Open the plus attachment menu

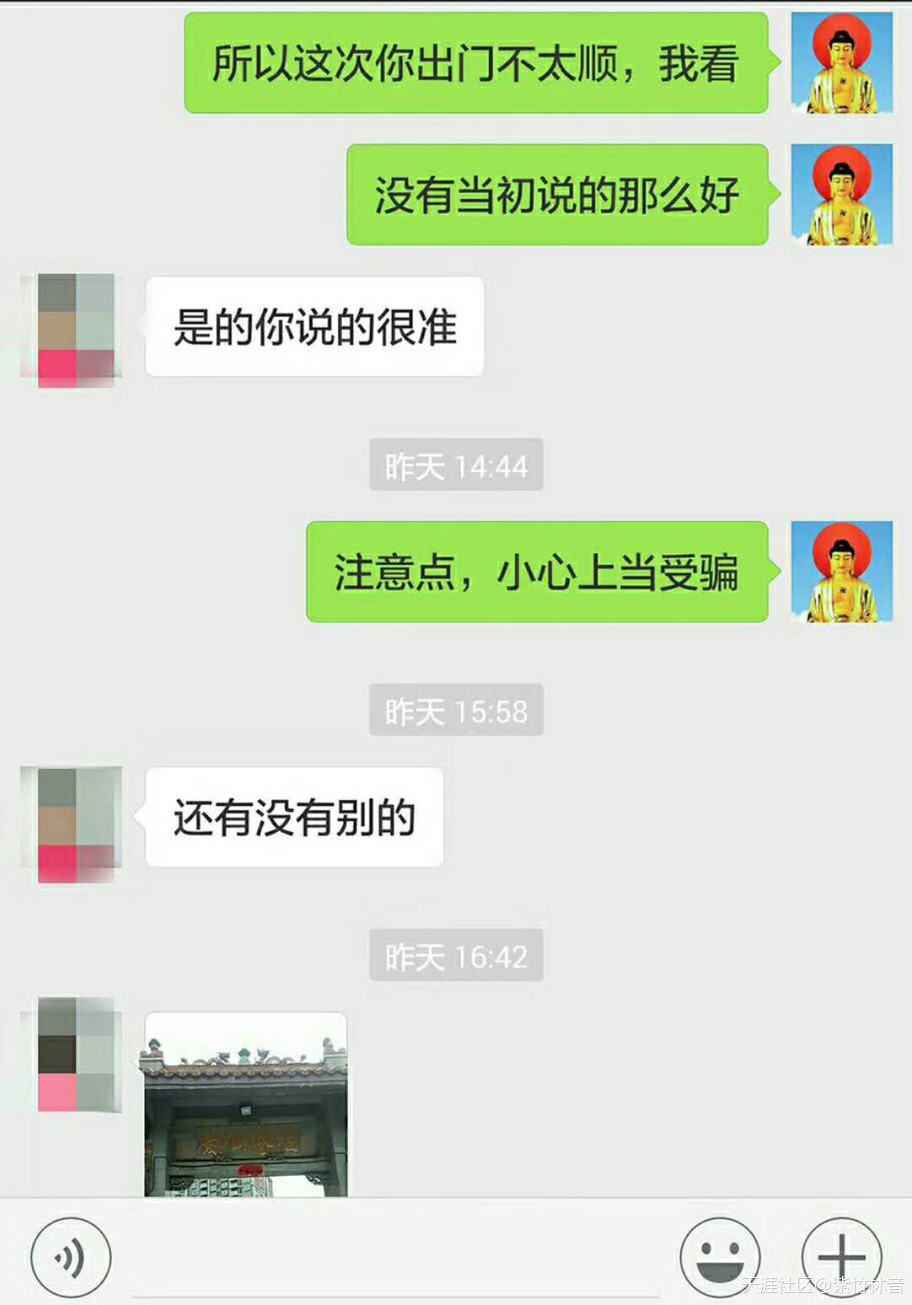pyautogui.click(x=842, y=1257)
